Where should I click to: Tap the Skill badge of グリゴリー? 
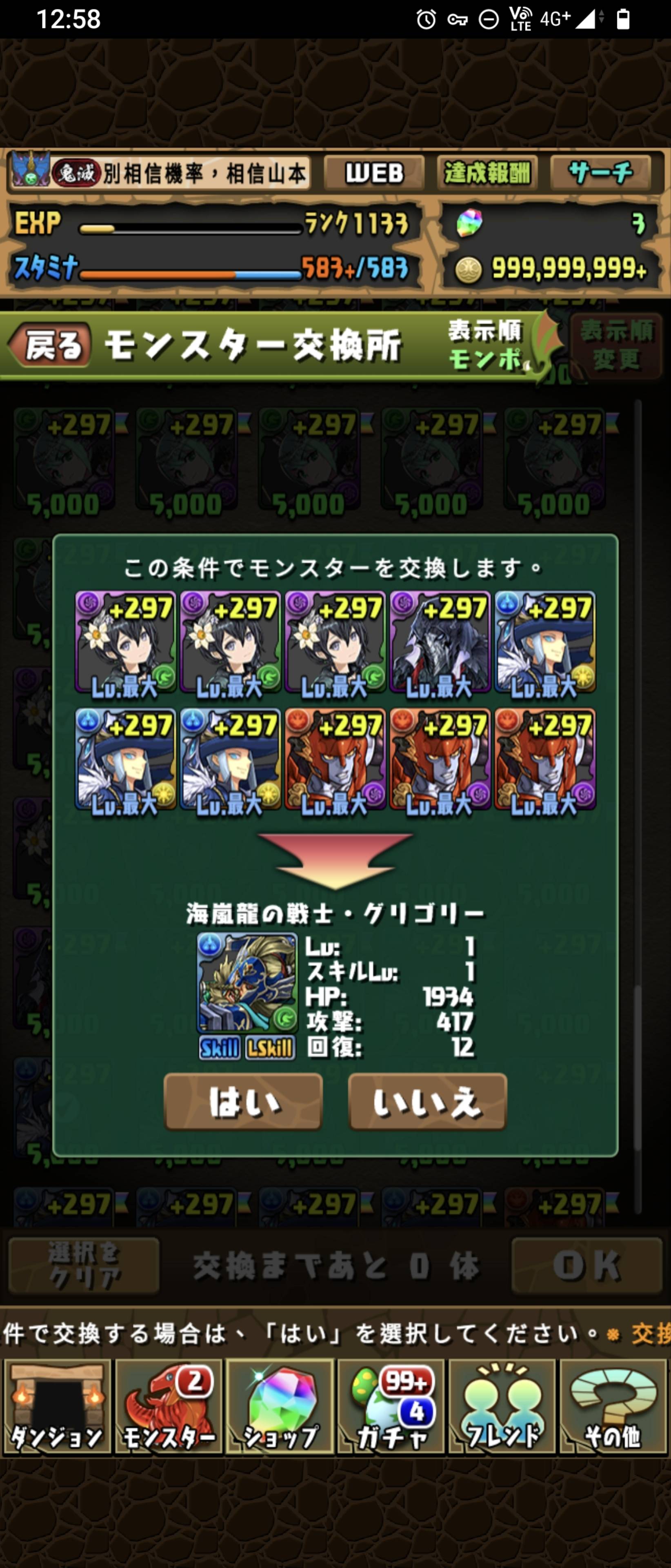(x=220, y=1048)
